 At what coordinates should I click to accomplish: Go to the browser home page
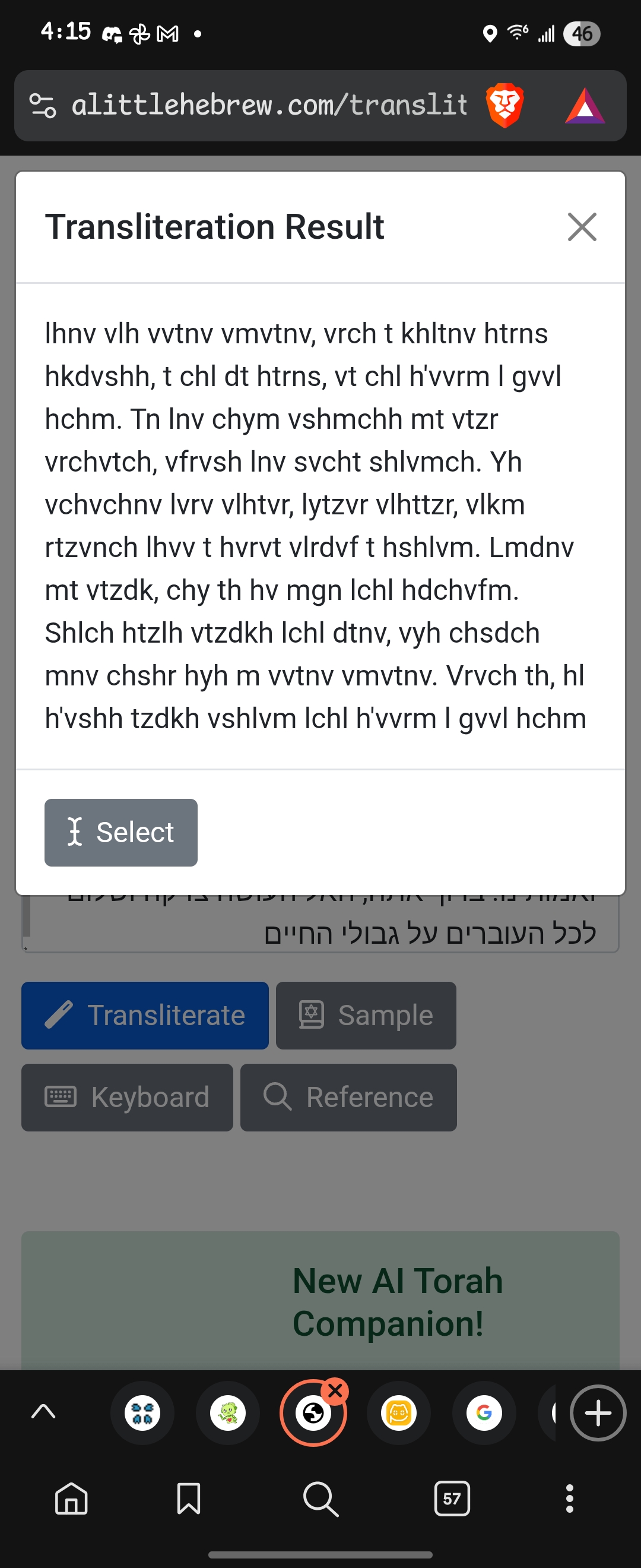point(72,1498)
